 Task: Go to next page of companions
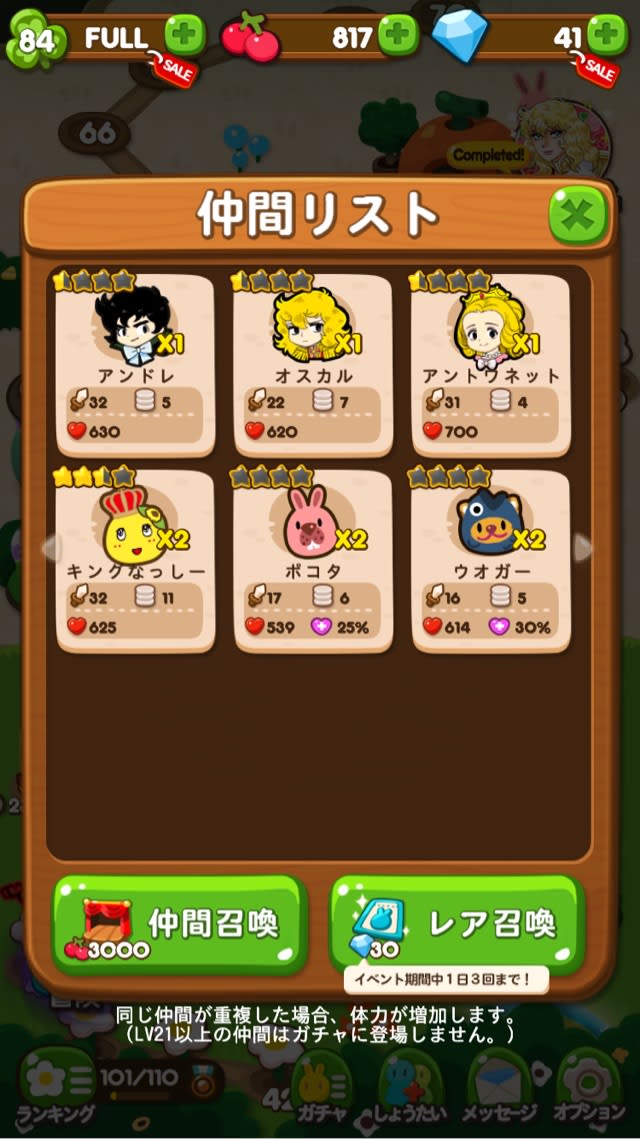coord(583,547)
